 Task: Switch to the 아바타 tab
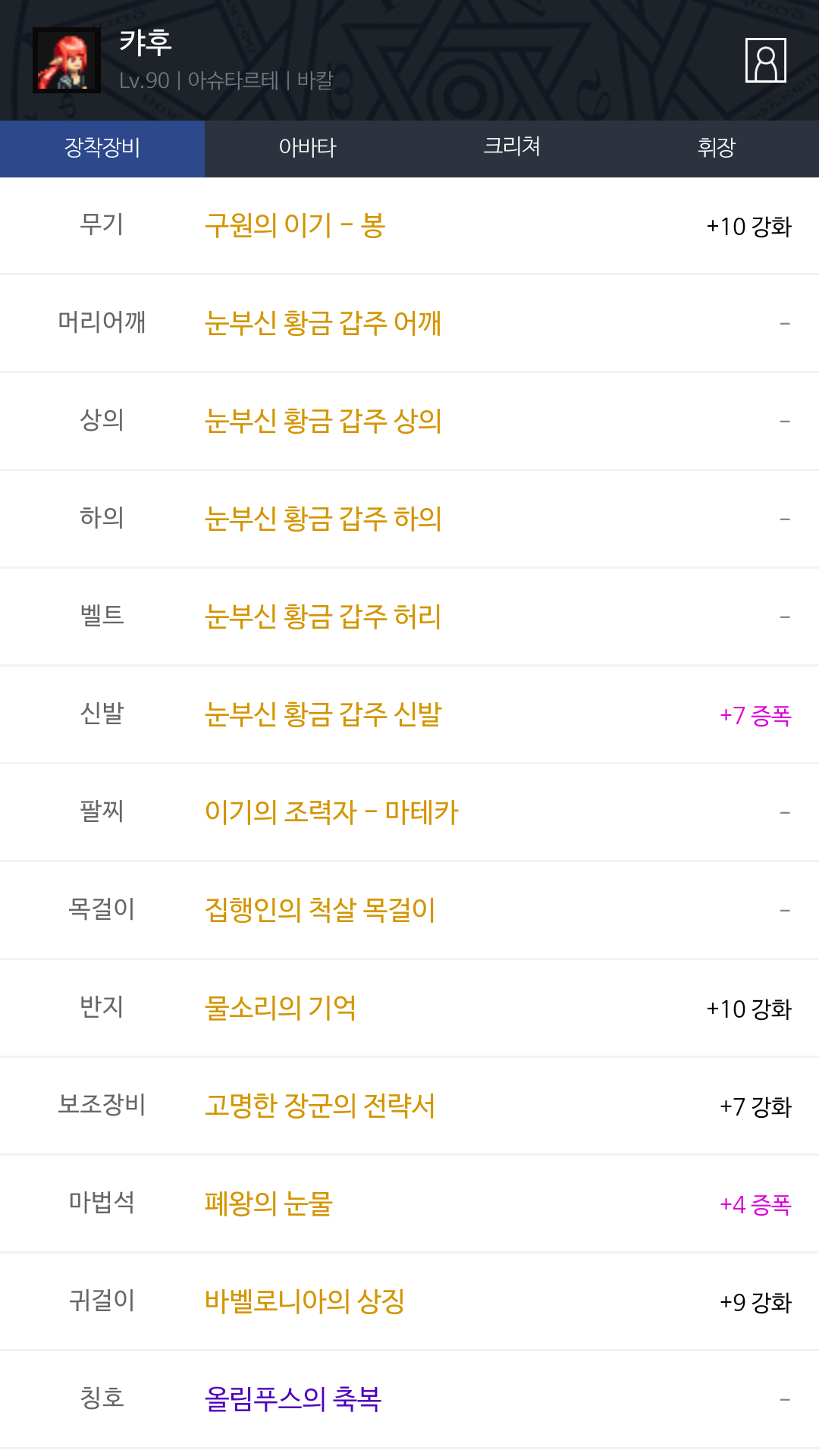point(307,148)
